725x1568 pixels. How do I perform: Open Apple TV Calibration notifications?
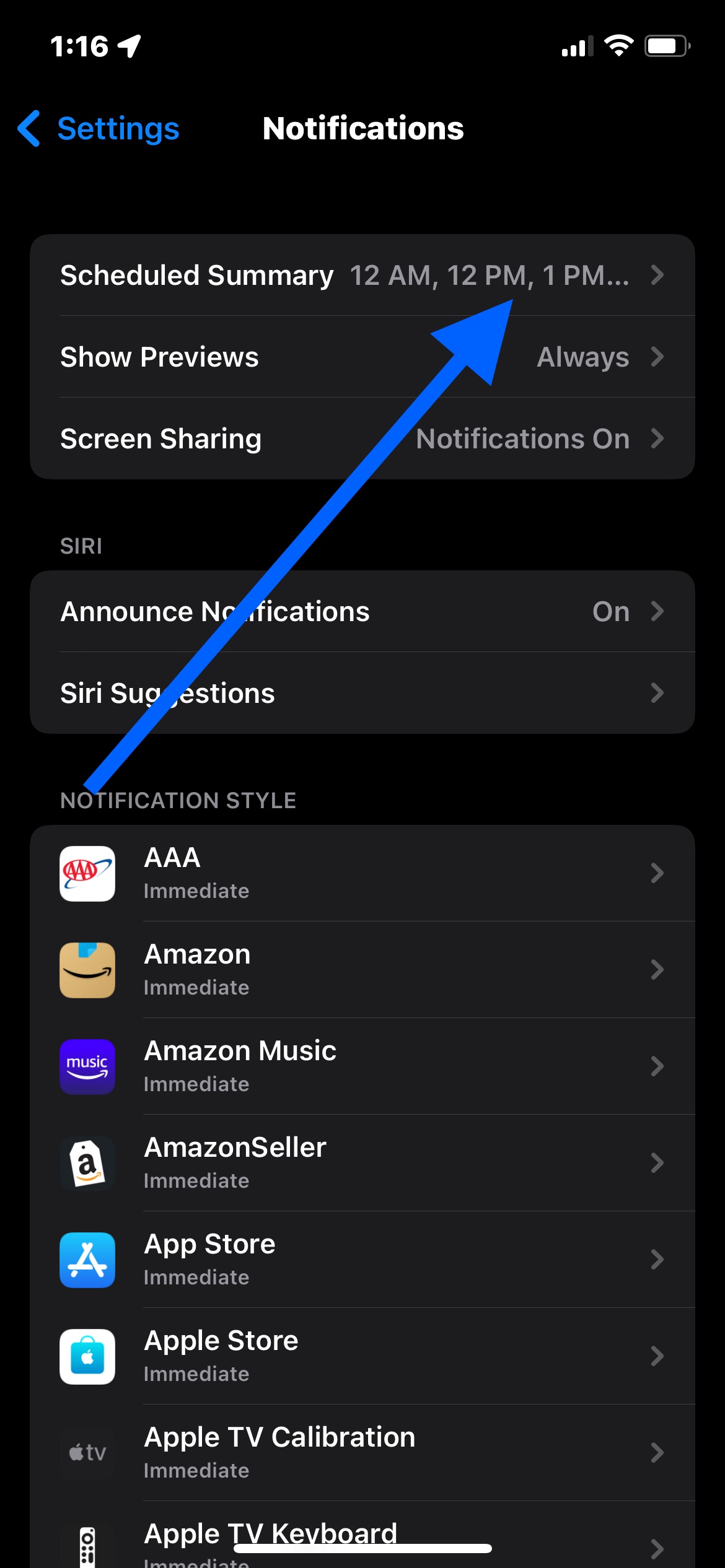click(362, 1453)
